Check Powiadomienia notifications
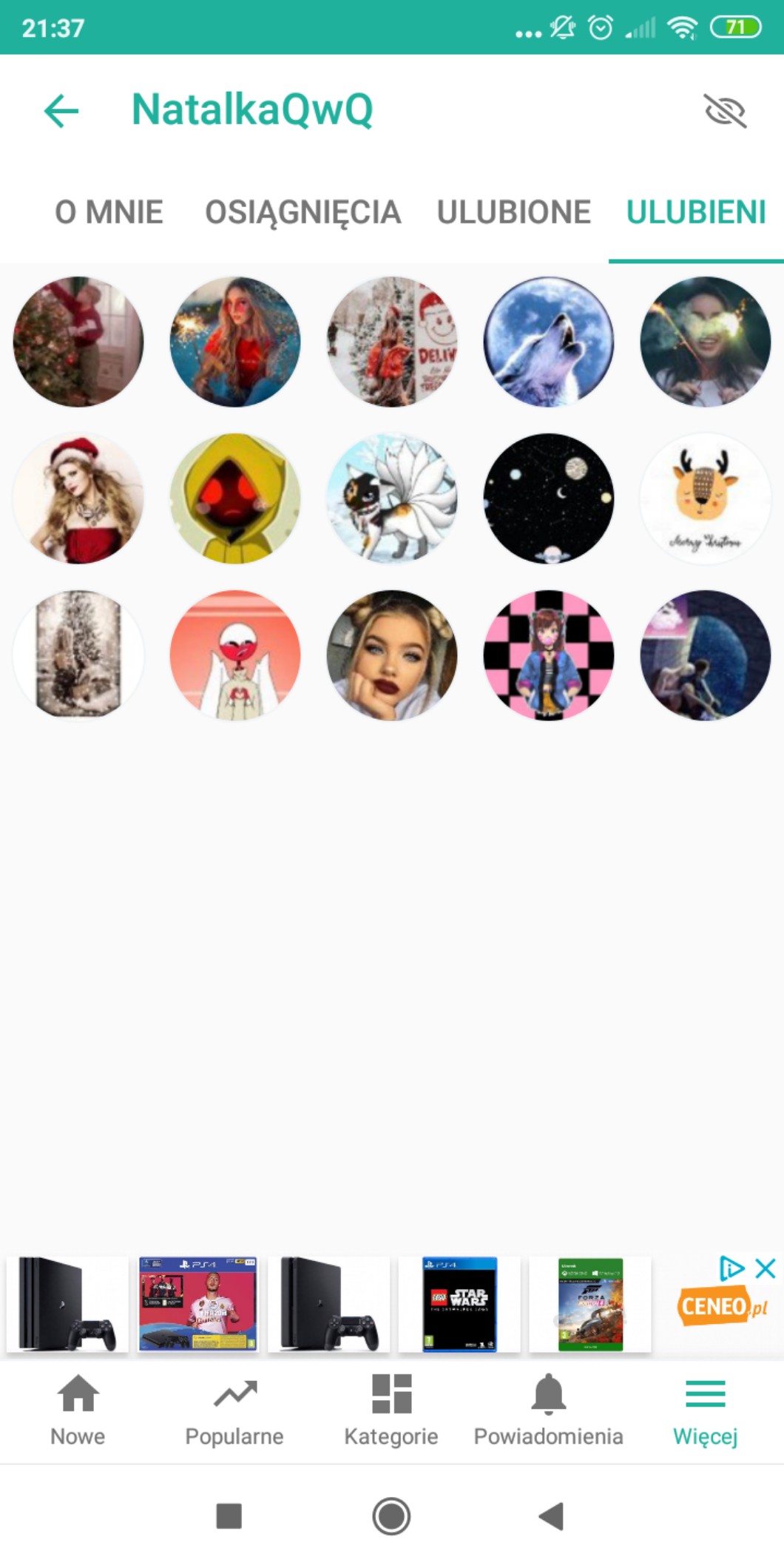The width and height of the screenshot is (784, 1568). [x=548, y=1410]
